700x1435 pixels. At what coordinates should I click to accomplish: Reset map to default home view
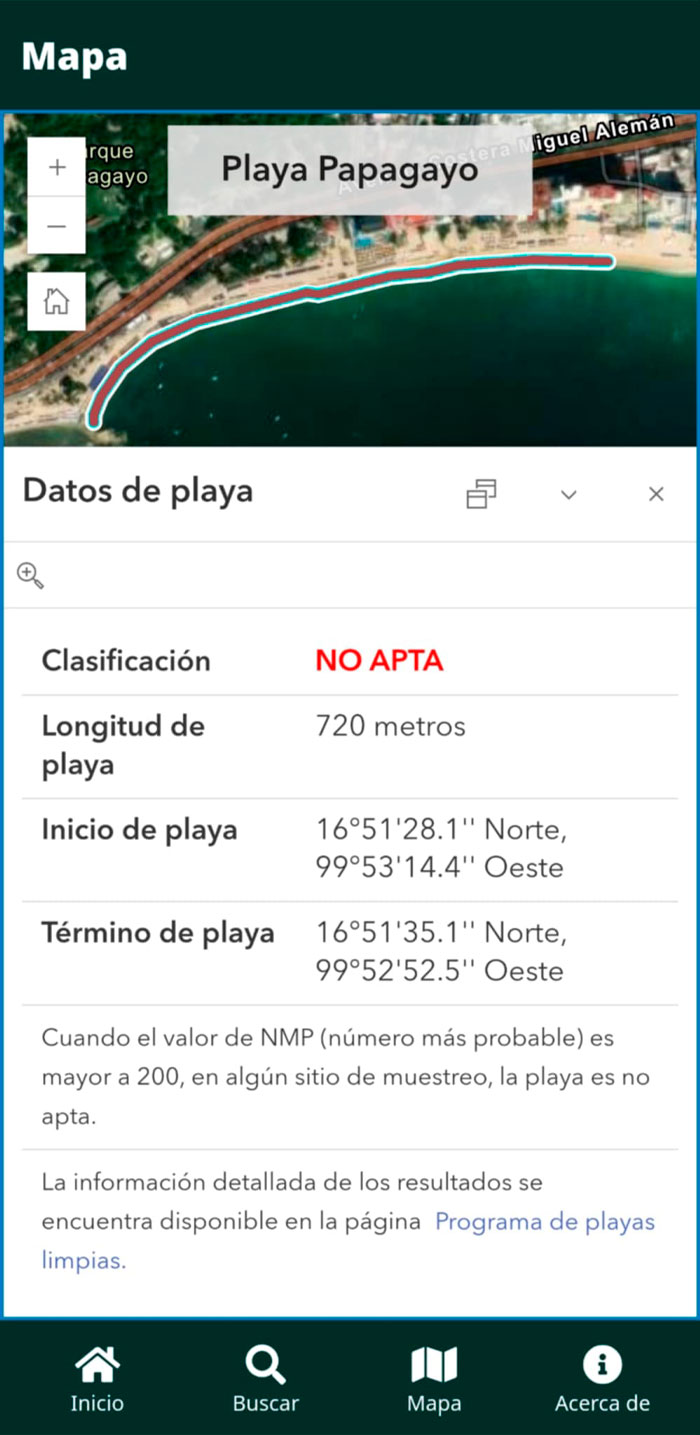pos(57,300)
